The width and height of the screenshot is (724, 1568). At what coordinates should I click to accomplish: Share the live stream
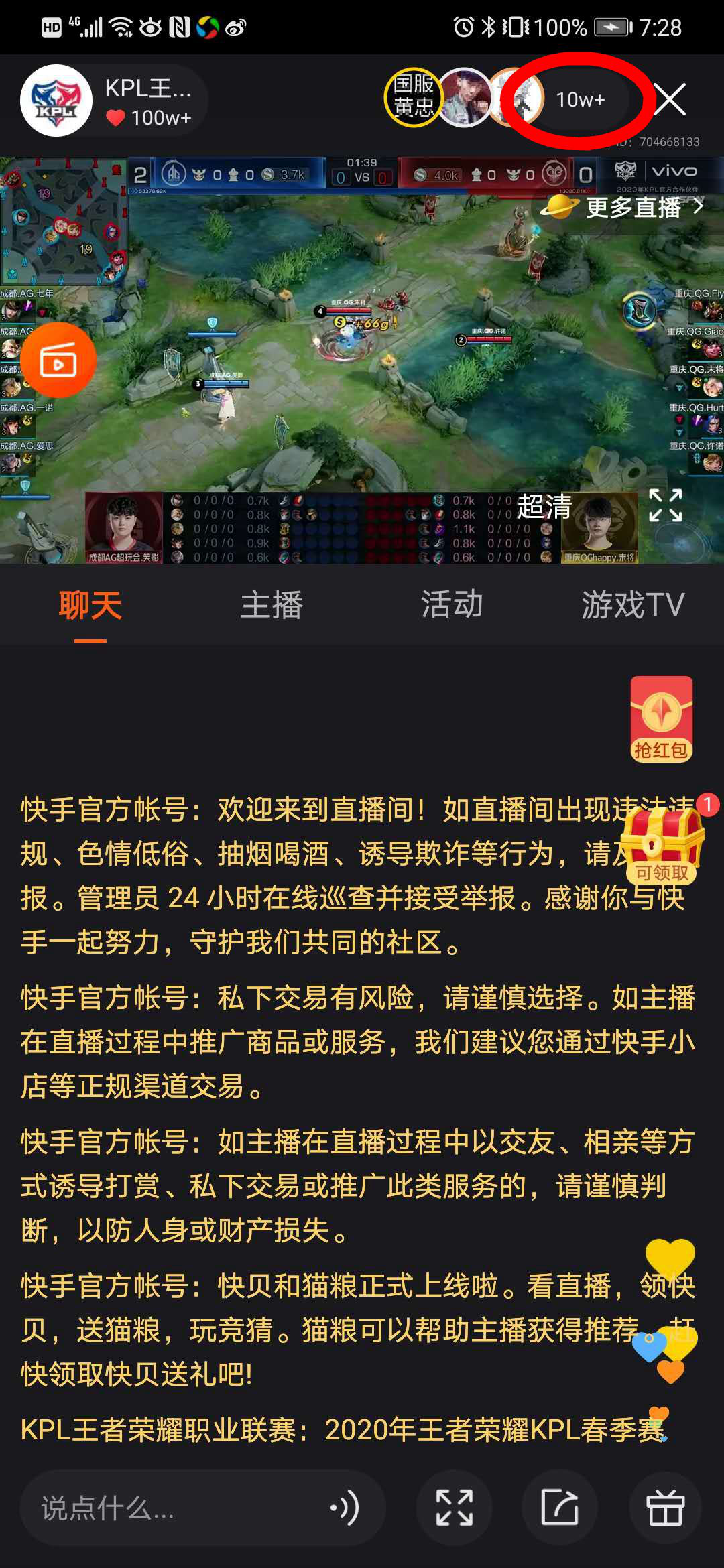(x=559, y=1508)
